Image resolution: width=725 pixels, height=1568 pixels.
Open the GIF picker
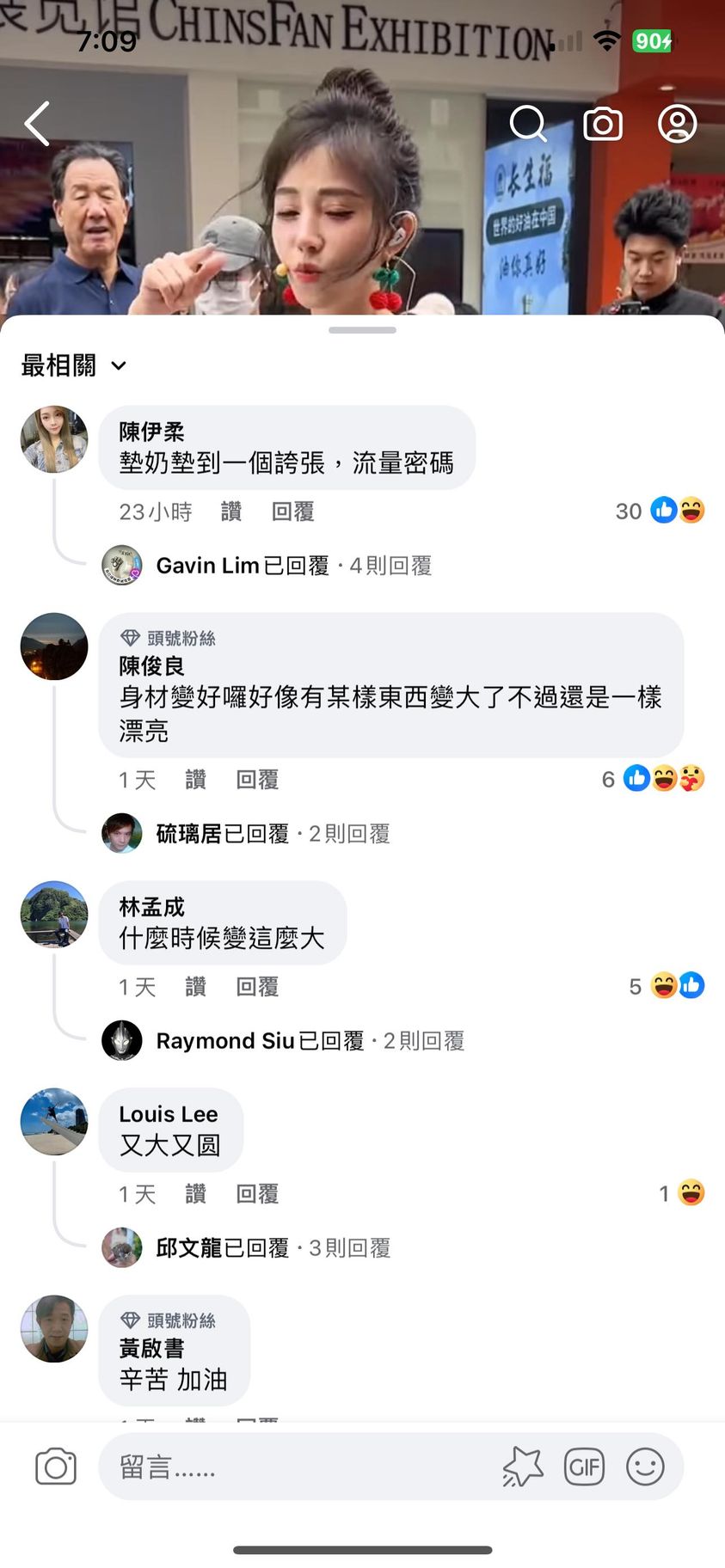coord(584,1467)
